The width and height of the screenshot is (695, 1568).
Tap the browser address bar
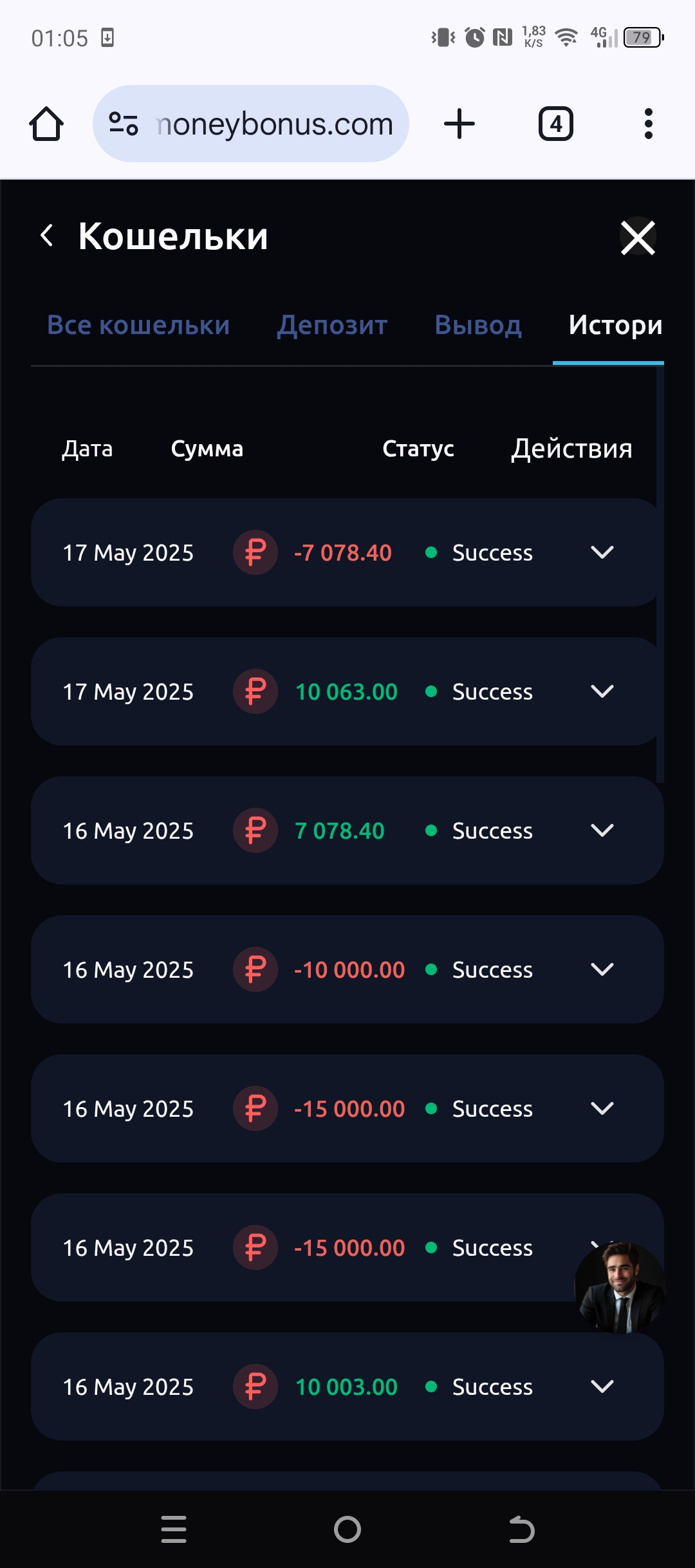click(x=251, y=124)
